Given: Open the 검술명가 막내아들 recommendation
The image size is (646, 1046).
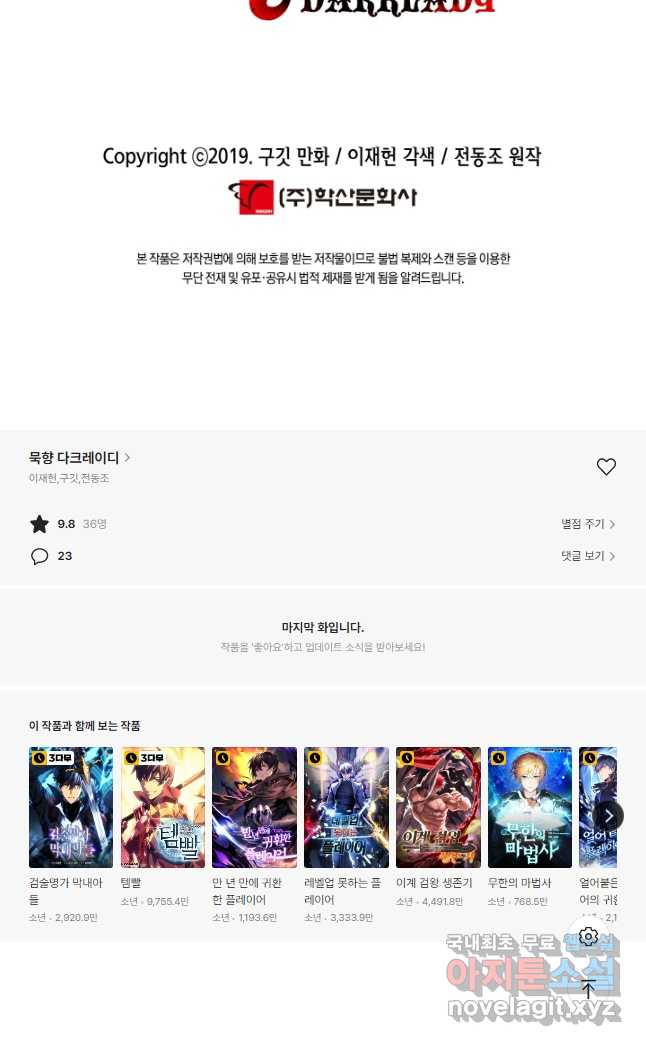Looking at the screenshot, I should click(x=71, y=808).
